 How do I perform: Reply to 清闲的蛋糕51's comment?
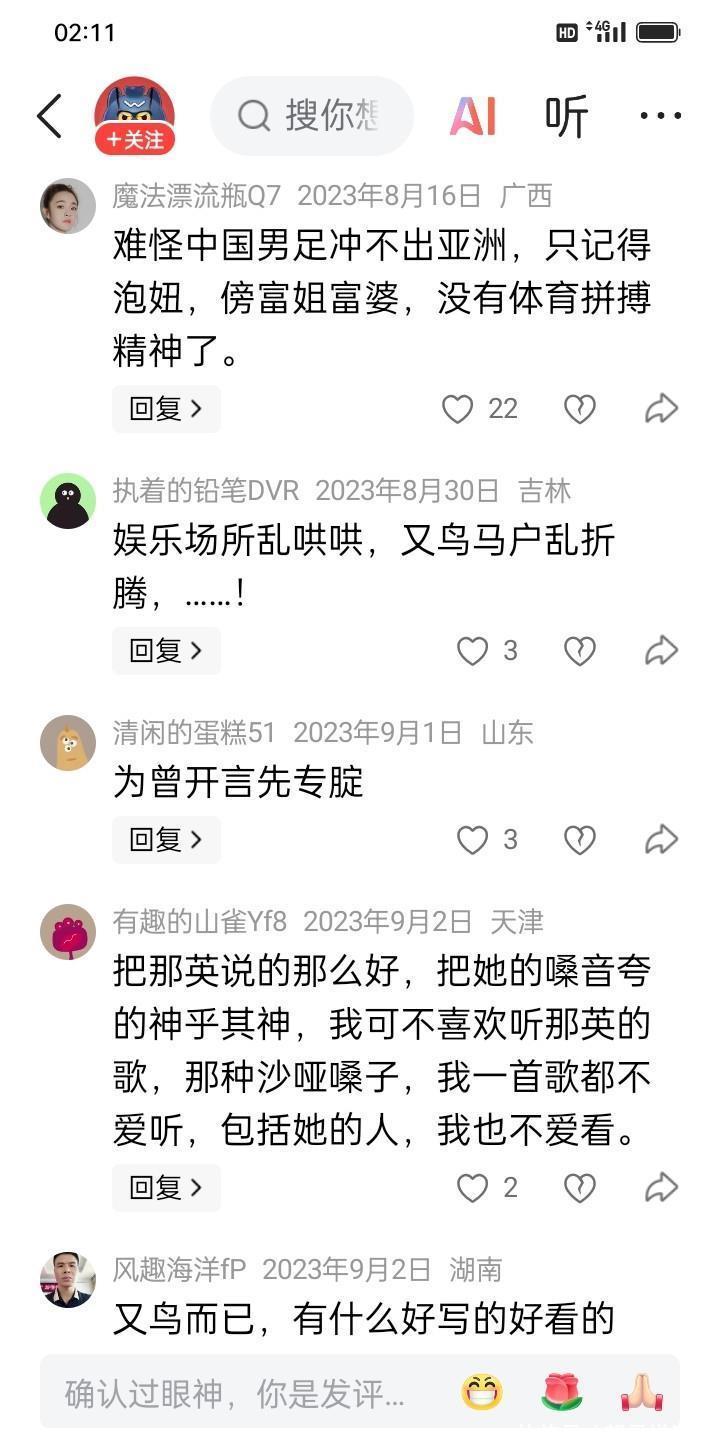pyautogui.click(x=165, y=840)
